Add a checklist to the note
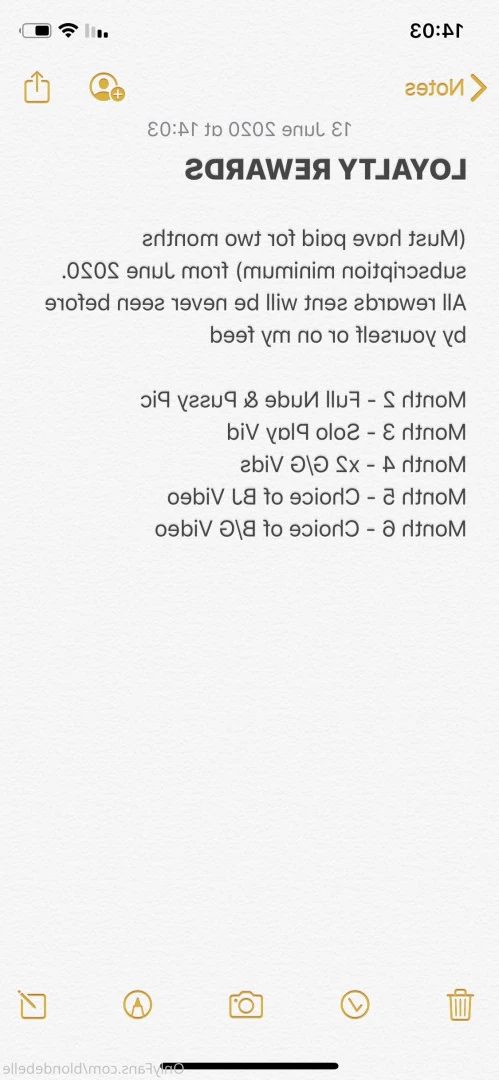Viewport: 499px width, 1080px height. [355, 1005]
